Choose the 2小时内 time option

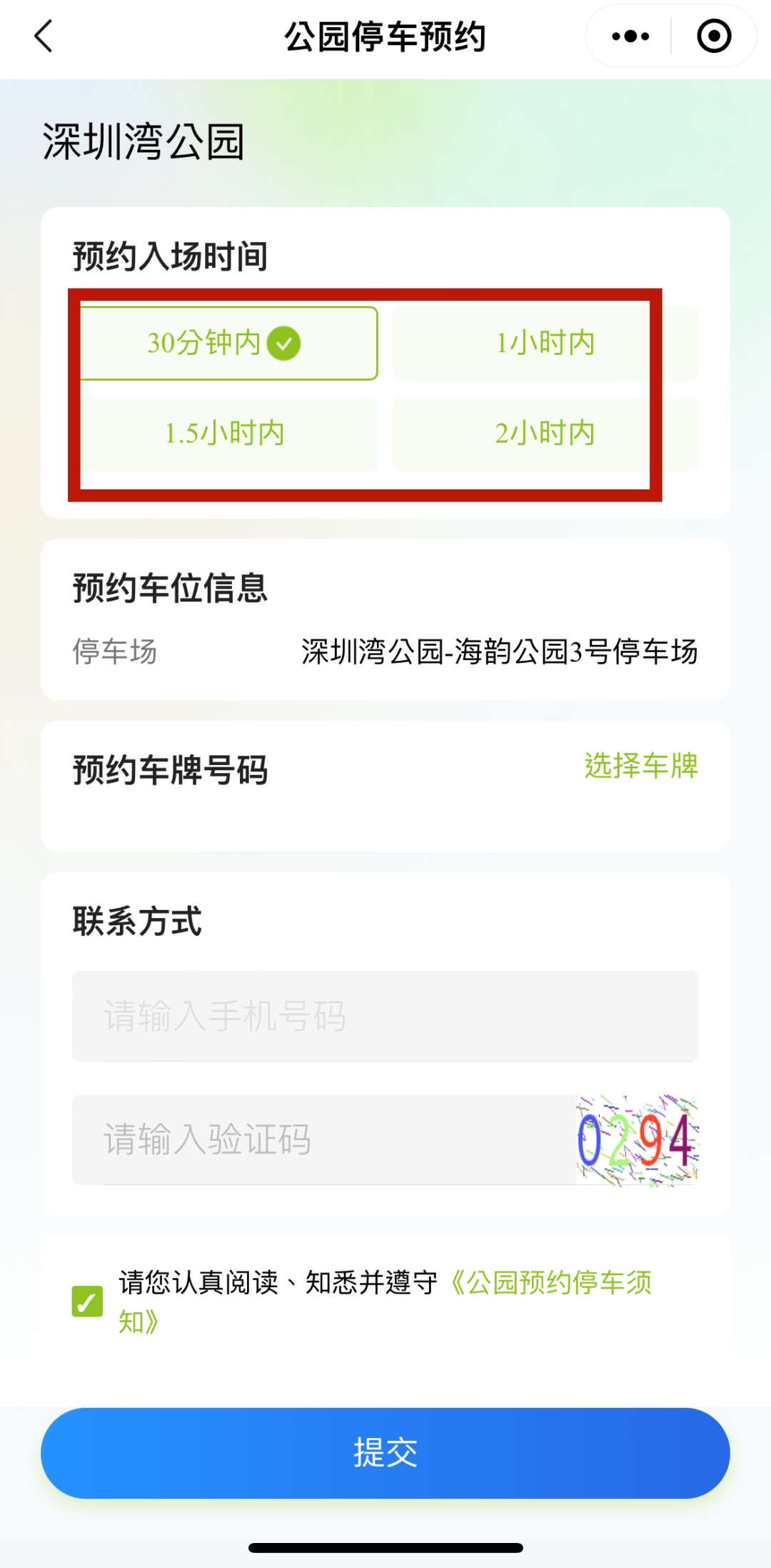coord(545,434)
